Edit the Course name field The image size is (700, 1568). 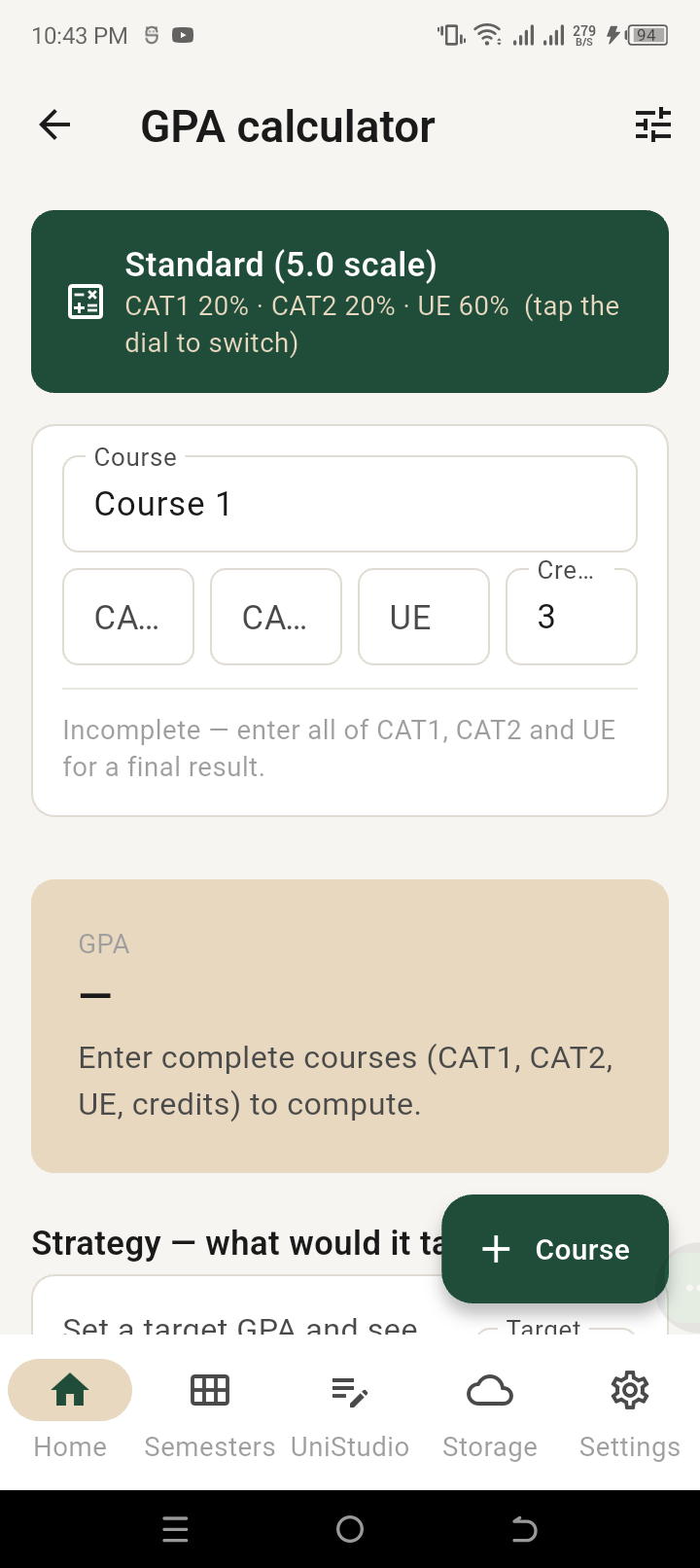click(350, 504)
